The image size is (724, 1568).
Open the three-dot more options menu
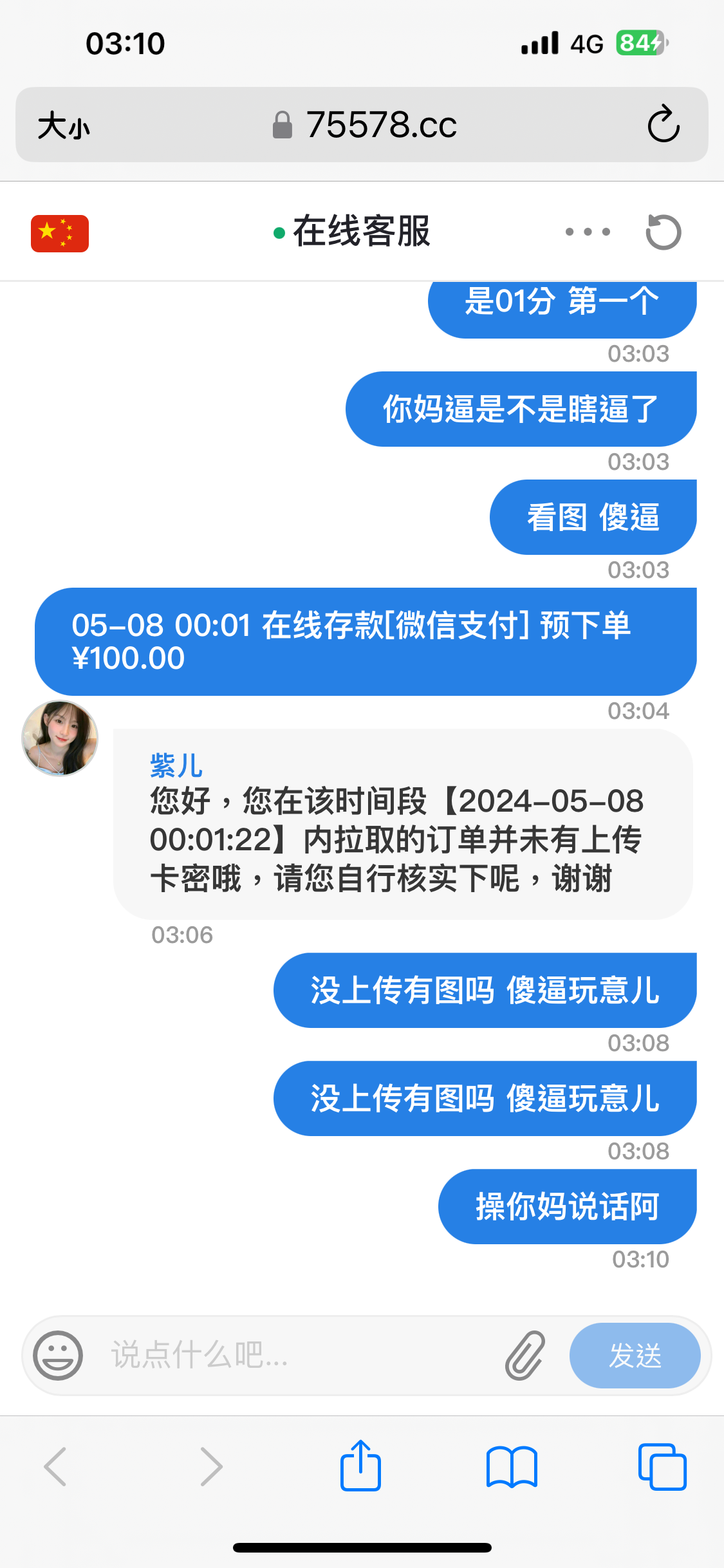(x=587, y=232)
